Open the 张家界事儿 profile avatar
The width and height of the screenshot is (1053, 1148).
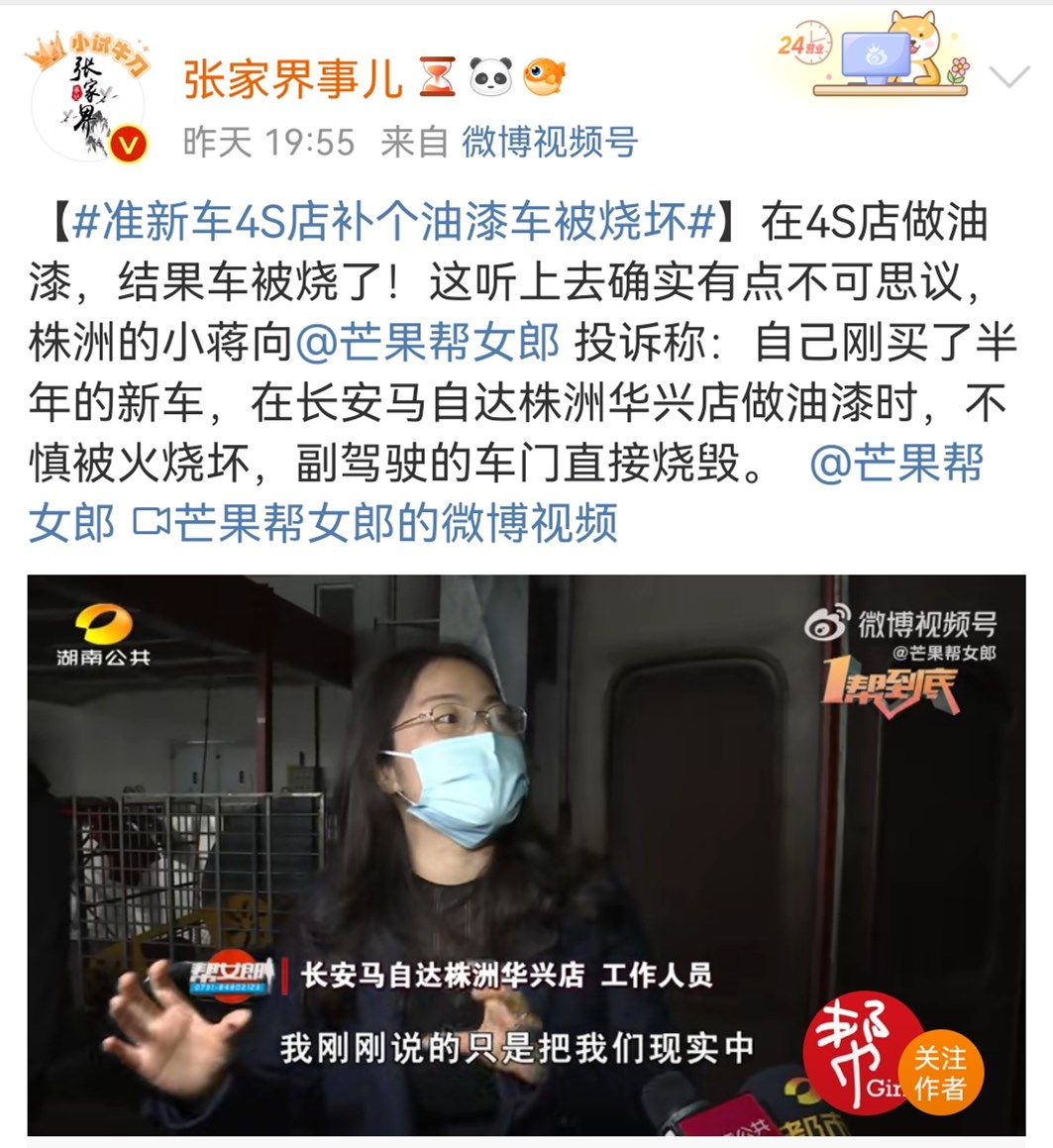[x=87, y=100]
